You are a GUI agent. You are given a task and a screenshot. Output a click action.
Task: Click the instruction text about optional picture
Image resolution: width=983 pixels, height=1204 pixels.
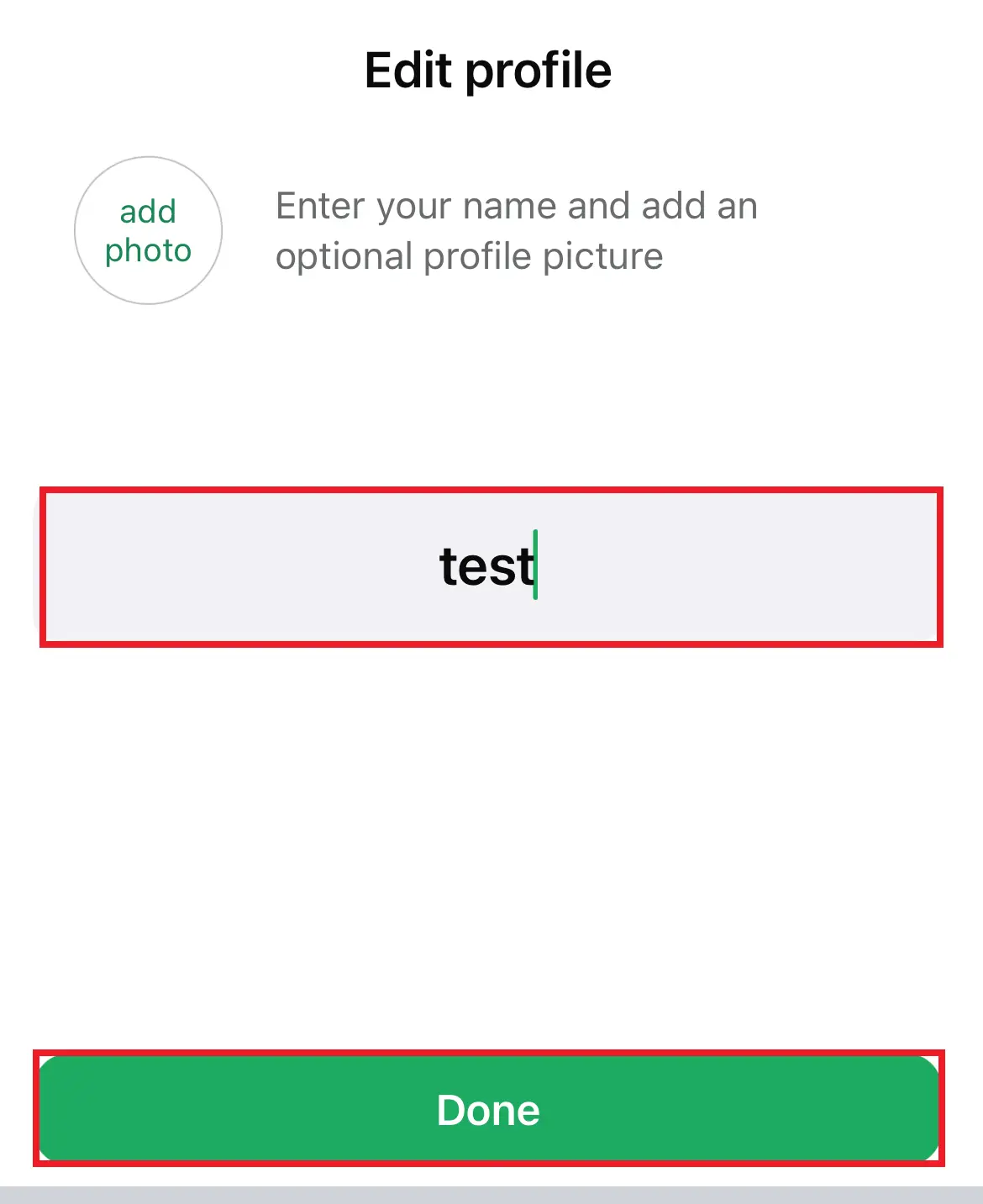[x=516, y=230]
